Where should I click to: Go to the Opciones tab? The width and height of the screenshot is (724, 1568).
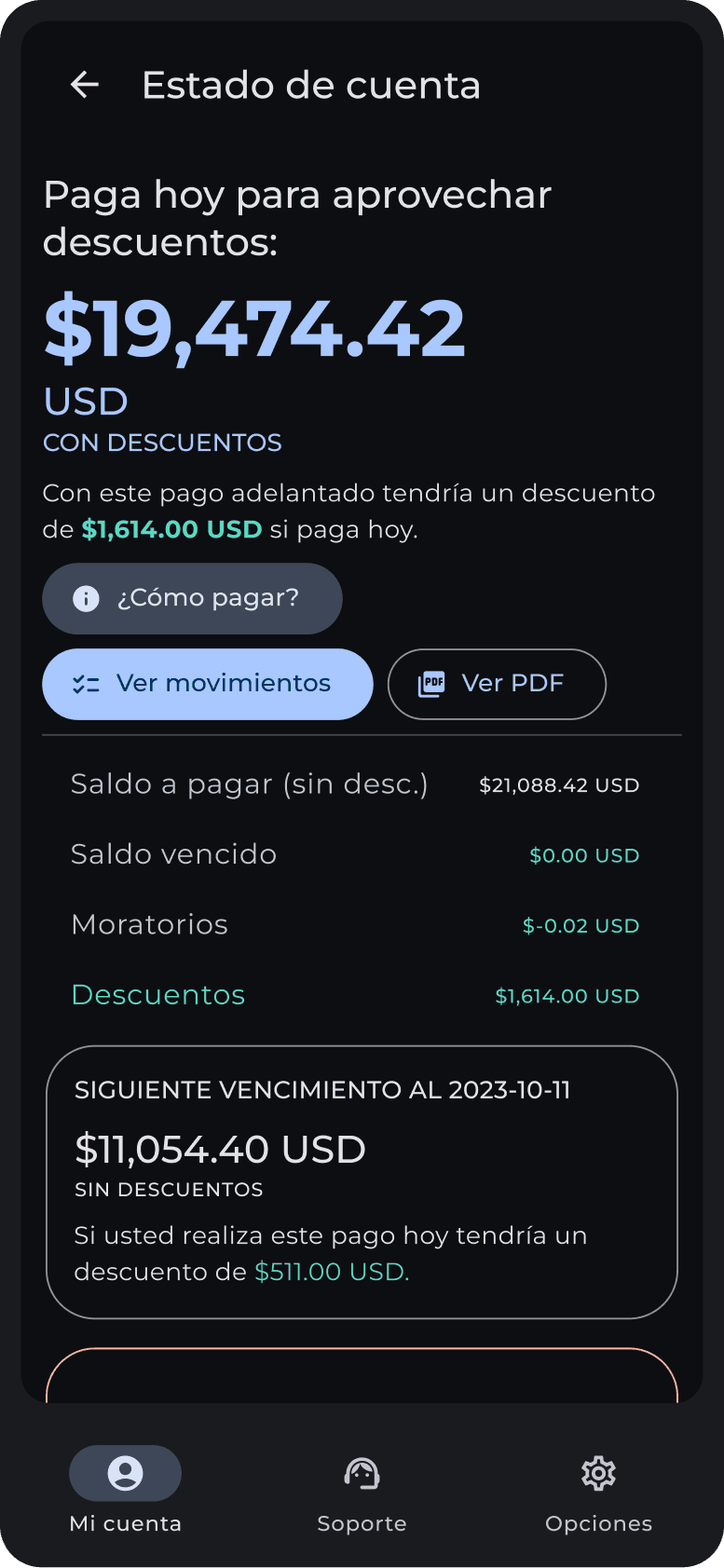click(x=598, y=1489)
